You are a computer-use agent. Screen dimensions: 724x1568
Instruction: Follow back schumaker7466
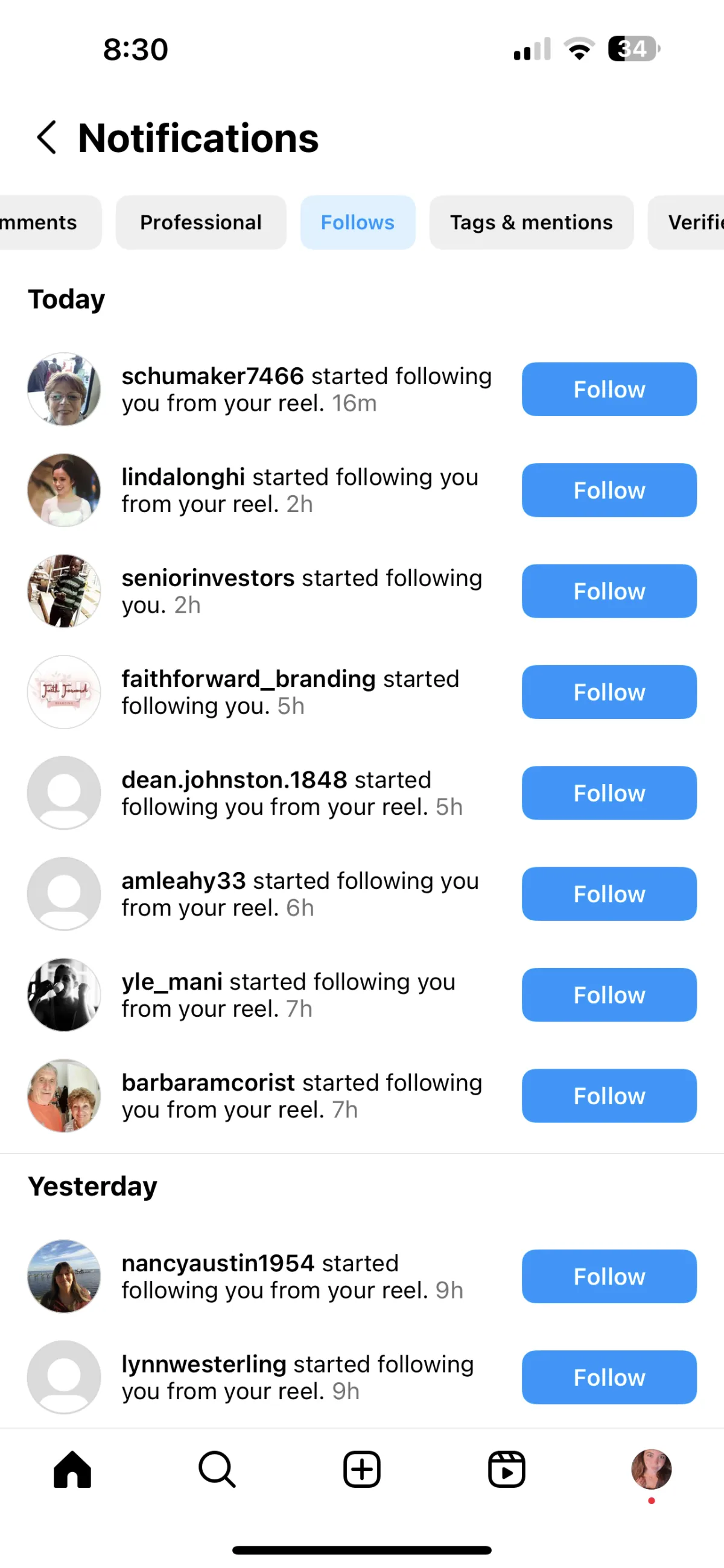pos(609,390)
